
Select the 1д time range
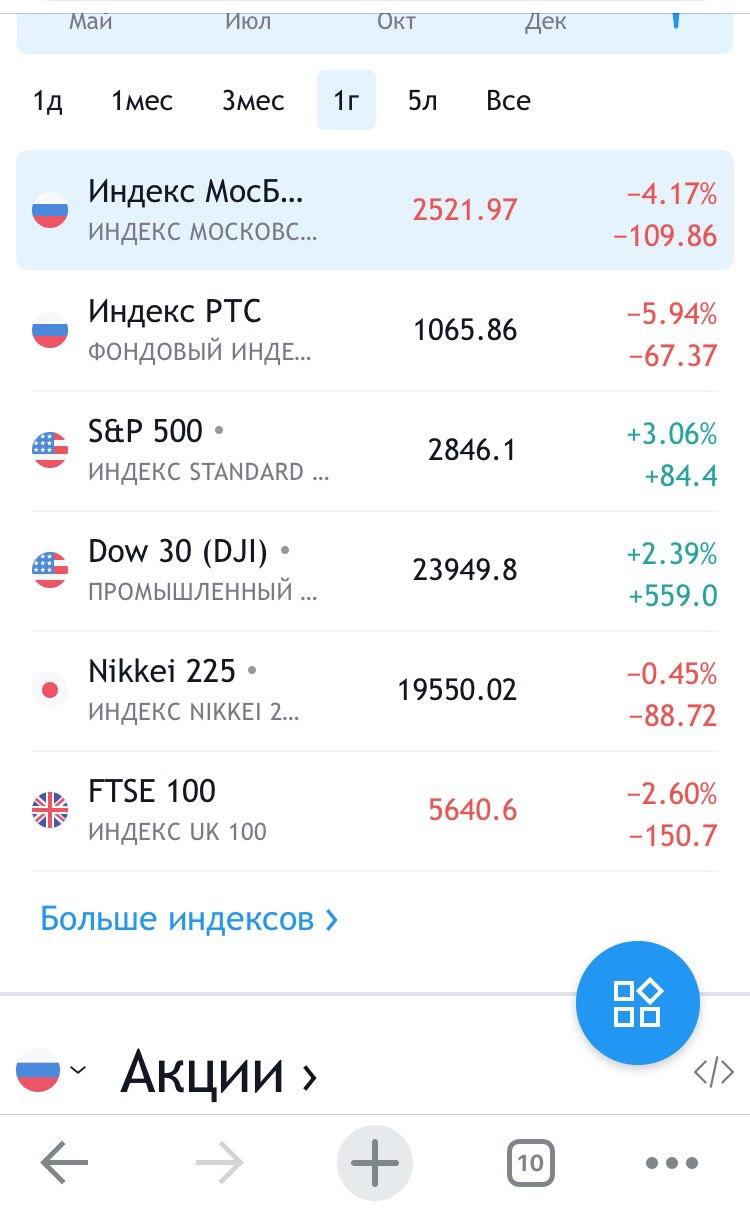point(47,101)
